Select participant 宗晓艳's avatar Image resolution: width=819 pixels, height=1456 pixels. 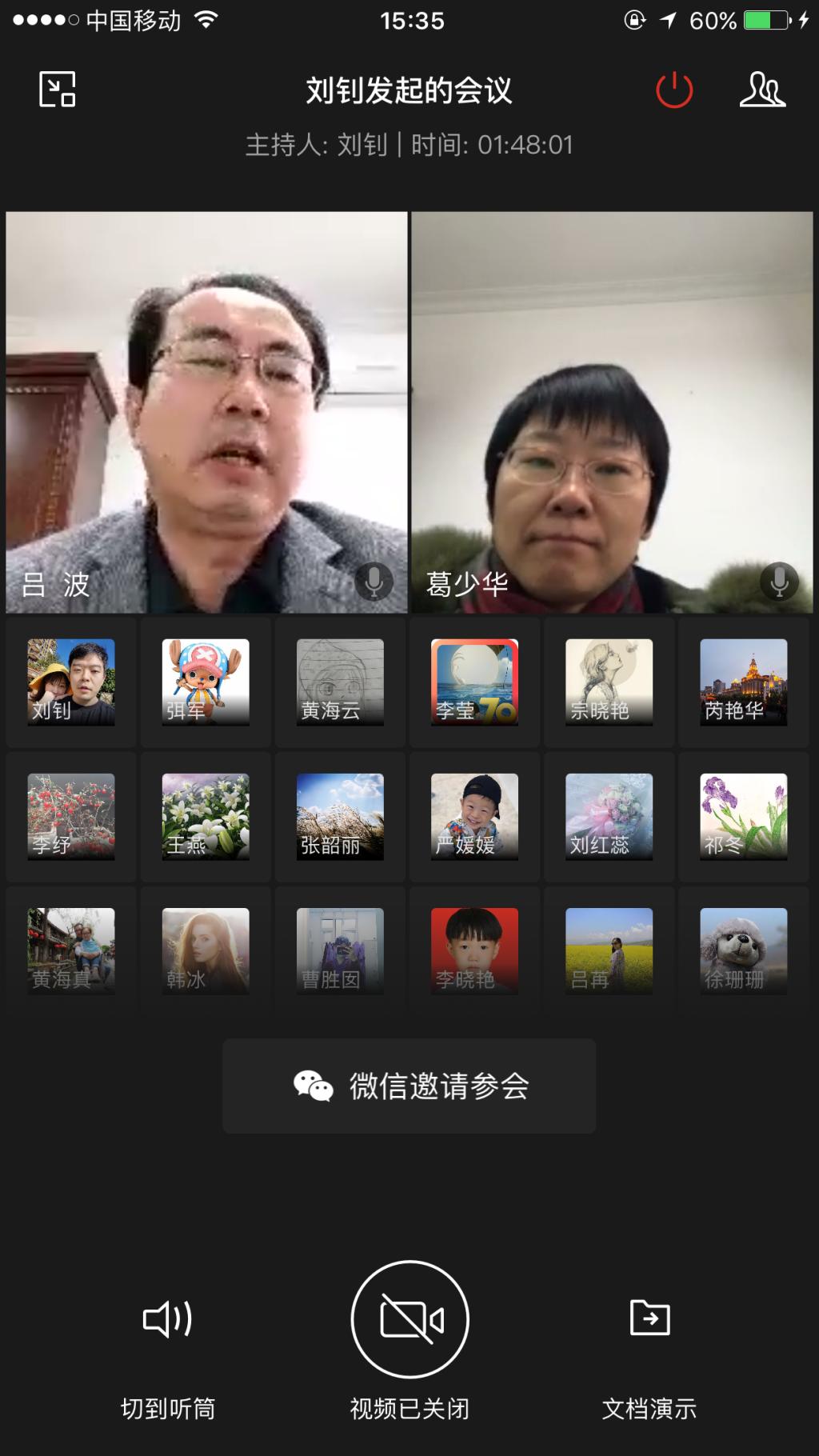click(609, 682)
